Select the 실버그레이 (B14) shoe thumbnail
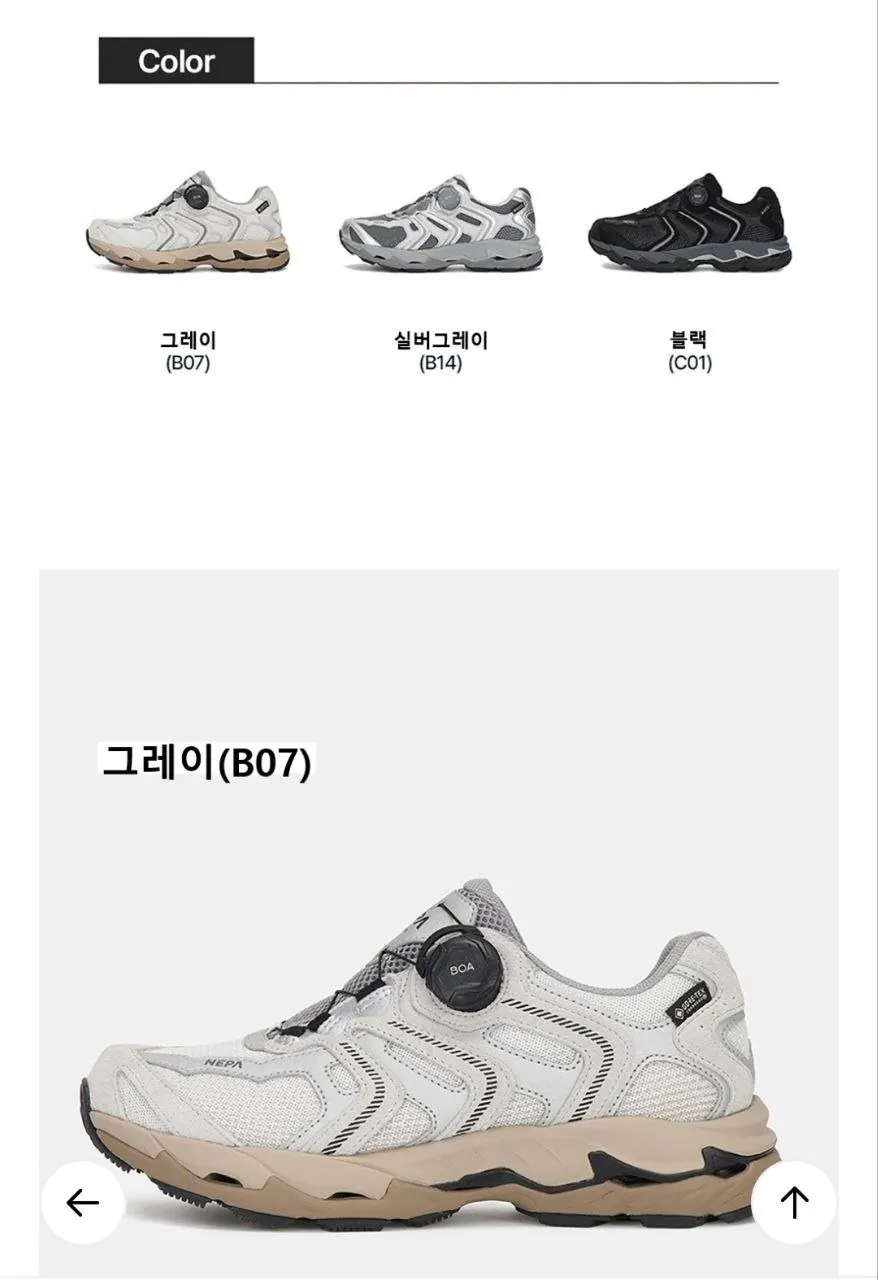Screen dimensions: 878x1280 pyautogui.click(x=440, y=225)
